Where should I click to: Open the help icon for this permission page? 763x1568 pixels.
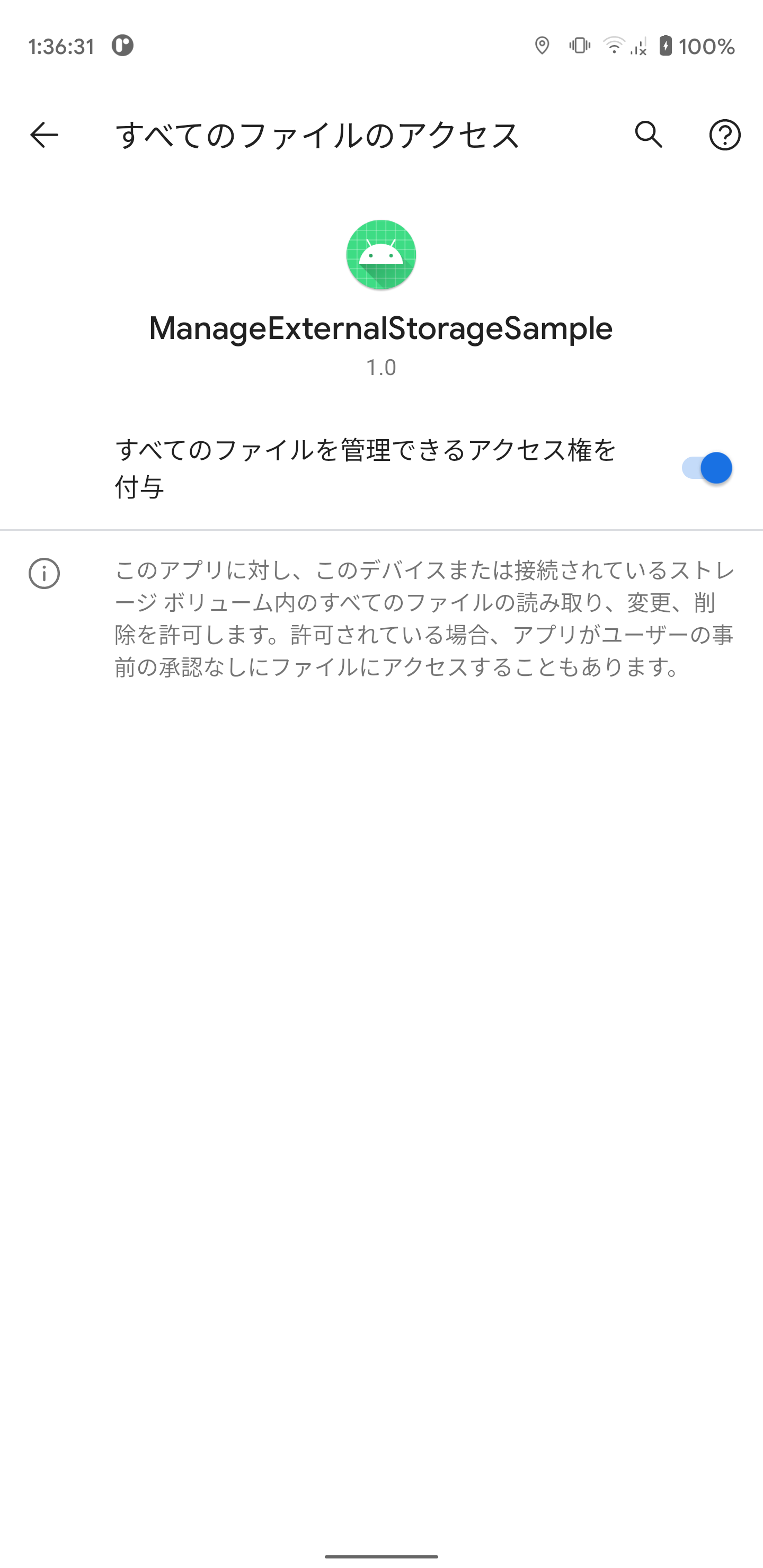pos(725,136)
